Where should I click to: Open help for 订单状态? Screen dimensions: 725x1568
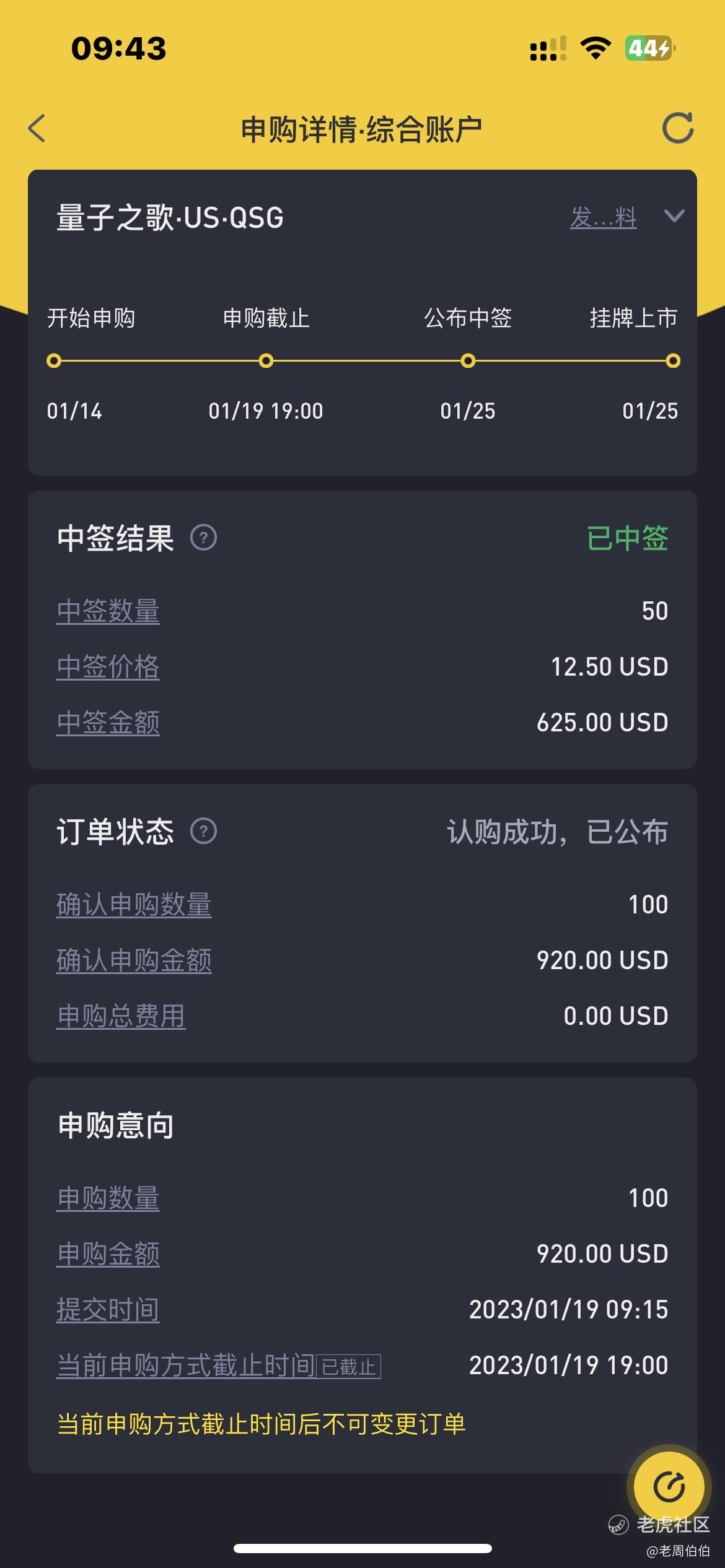point(203,831)
